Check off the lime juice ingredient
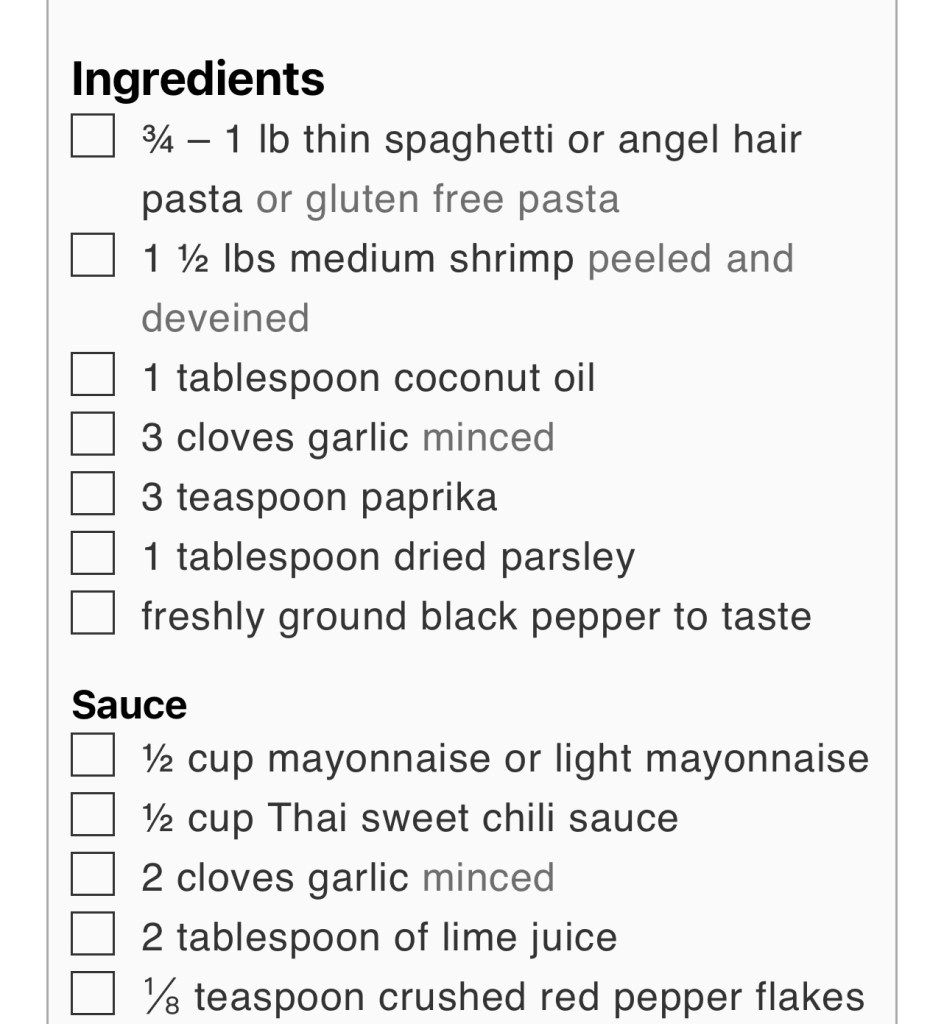The height and width of the screenshot is (1024, 944). tap(92, 934)
